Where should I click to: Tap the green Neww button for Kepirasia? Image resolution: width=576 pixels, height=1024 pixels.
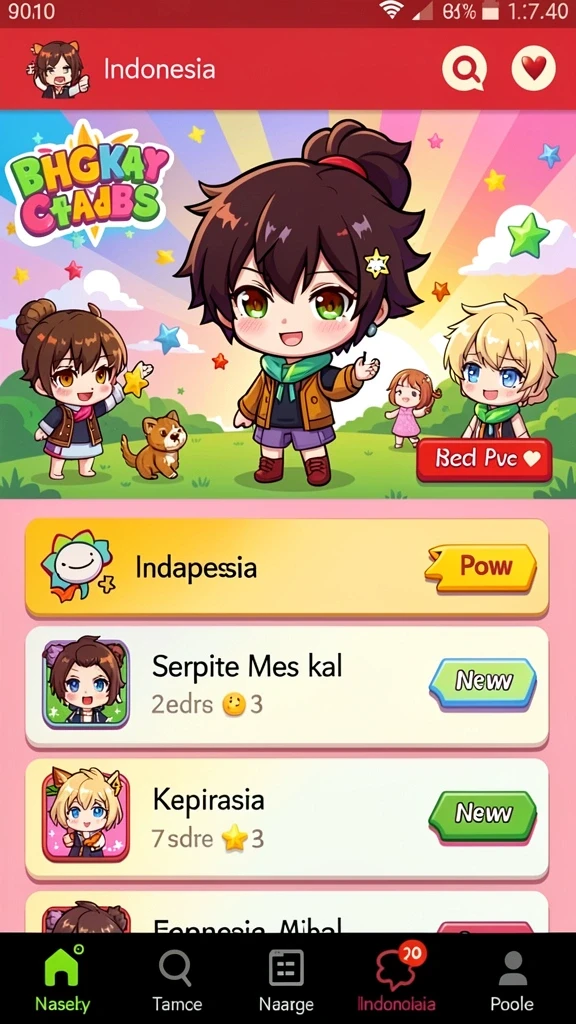483,815
